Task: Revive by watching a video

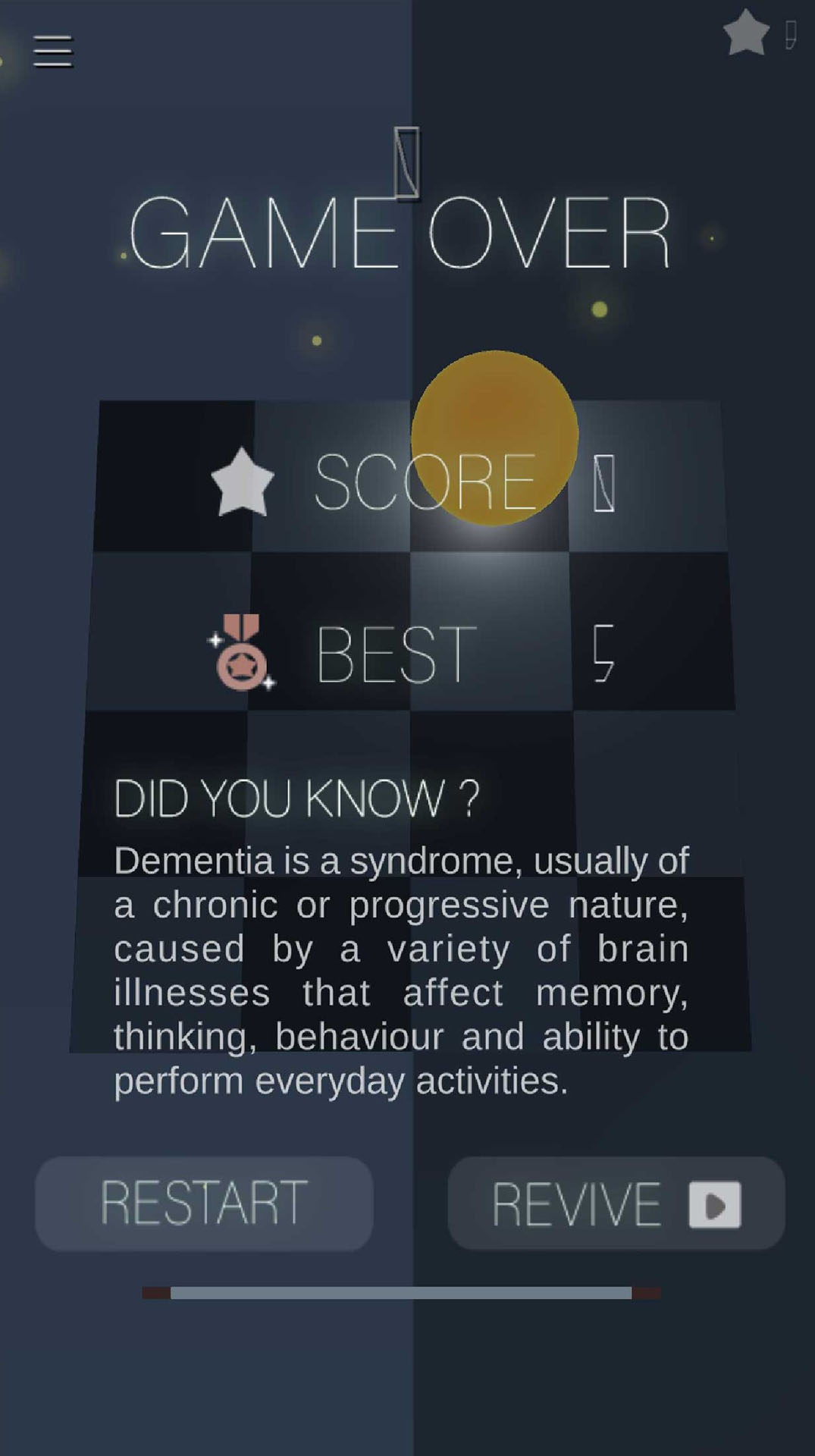Action: click(616, 1203)
